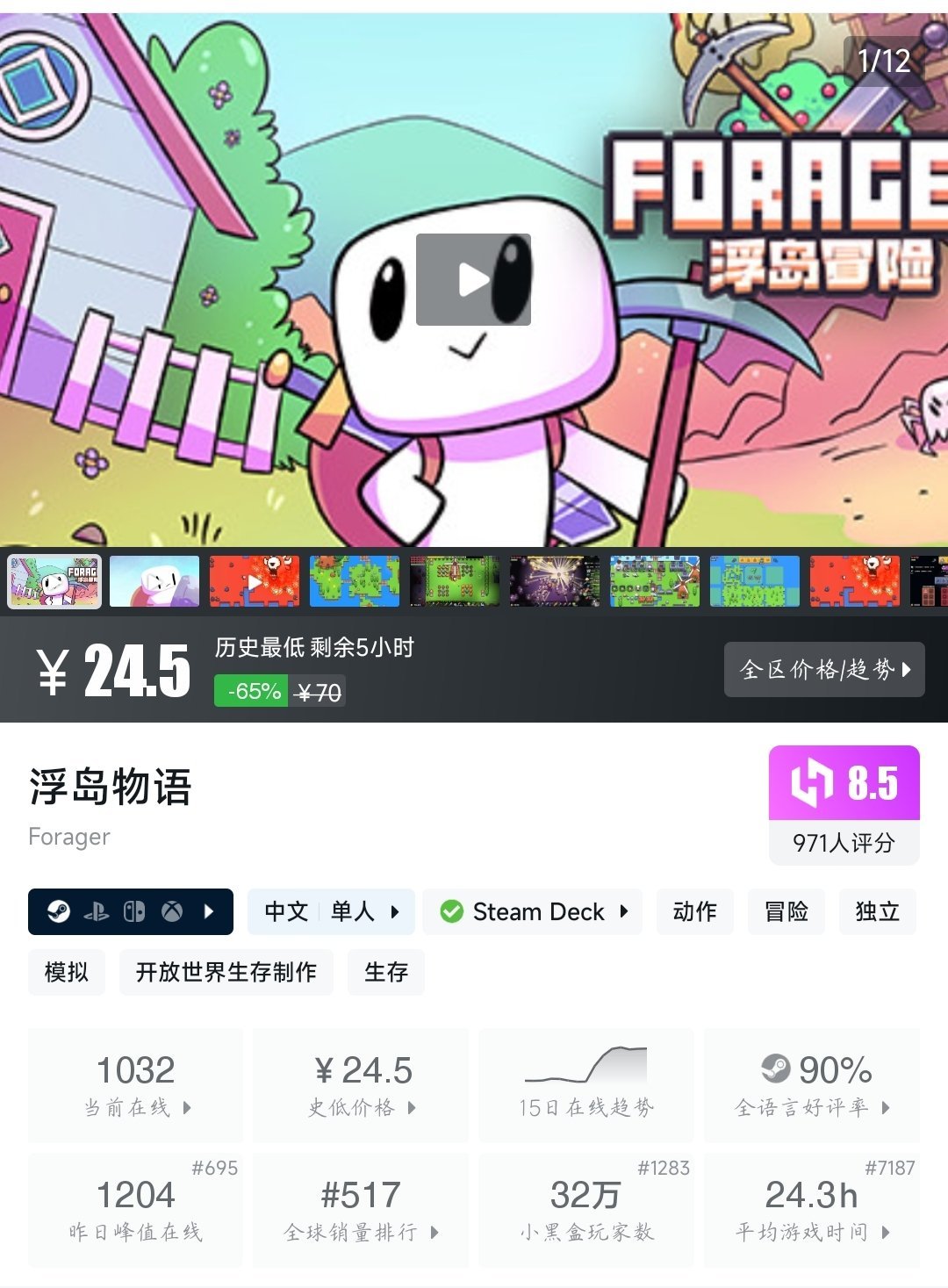The height and width of the screenshot is (1288, 948).
Task: Open 全区价格/趋势 price trends
Action: pyautogui.click(x=823, y=670)
